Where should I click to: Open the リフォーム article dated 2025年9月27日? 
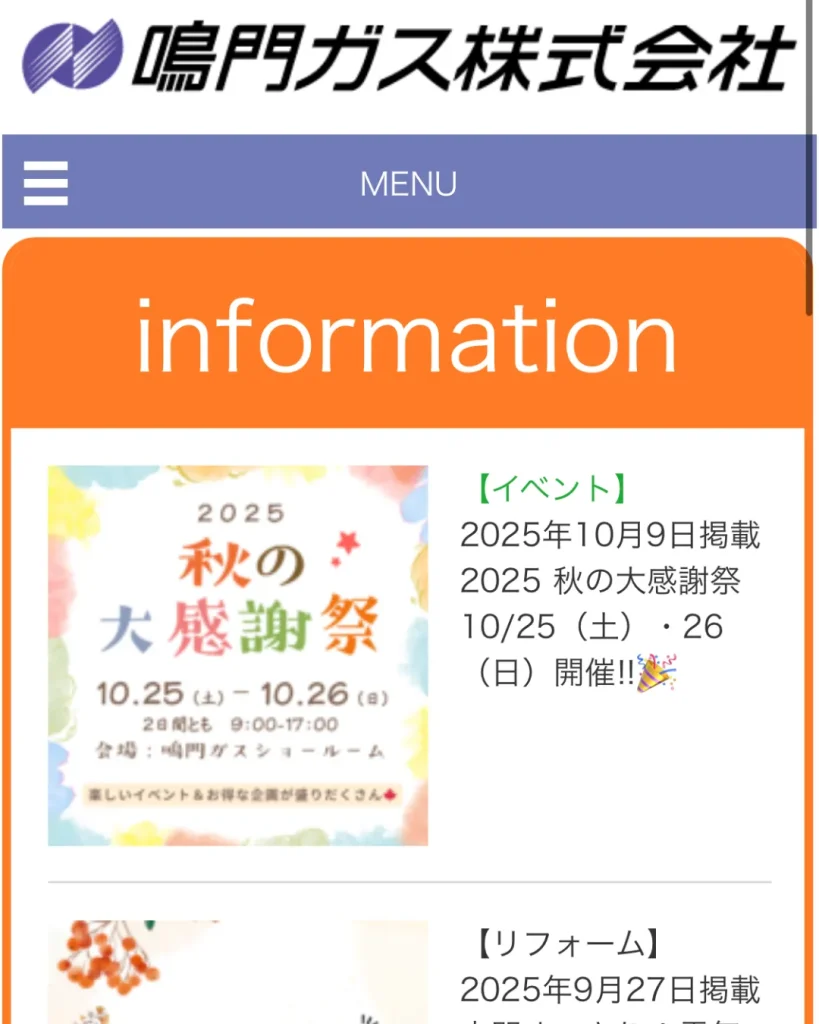point(610,989)
